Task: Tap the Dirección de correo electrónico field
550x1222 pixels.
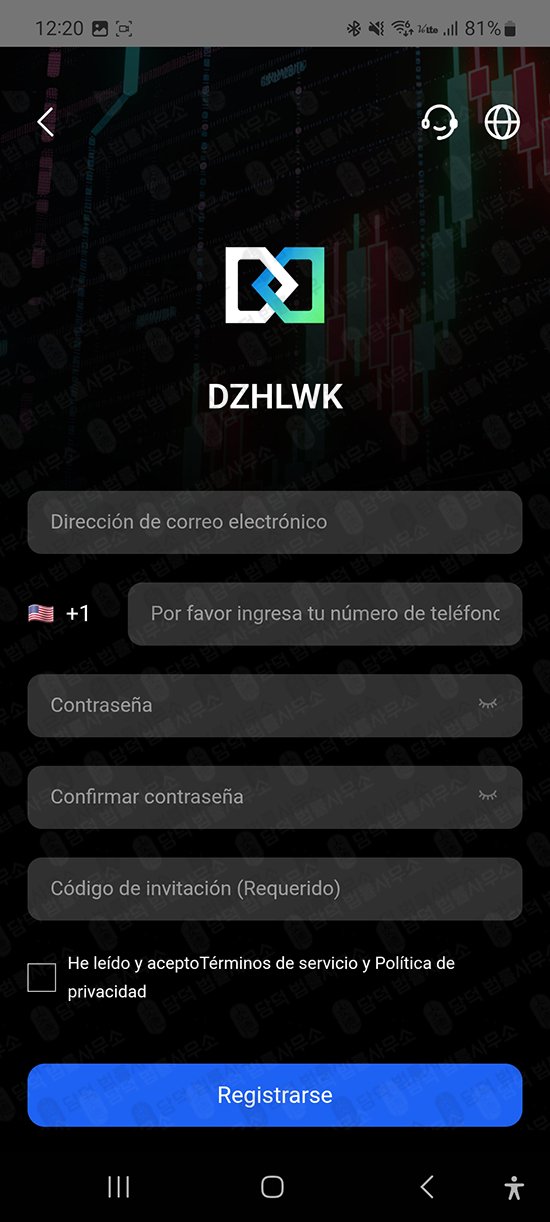Action: coord(275,522)
